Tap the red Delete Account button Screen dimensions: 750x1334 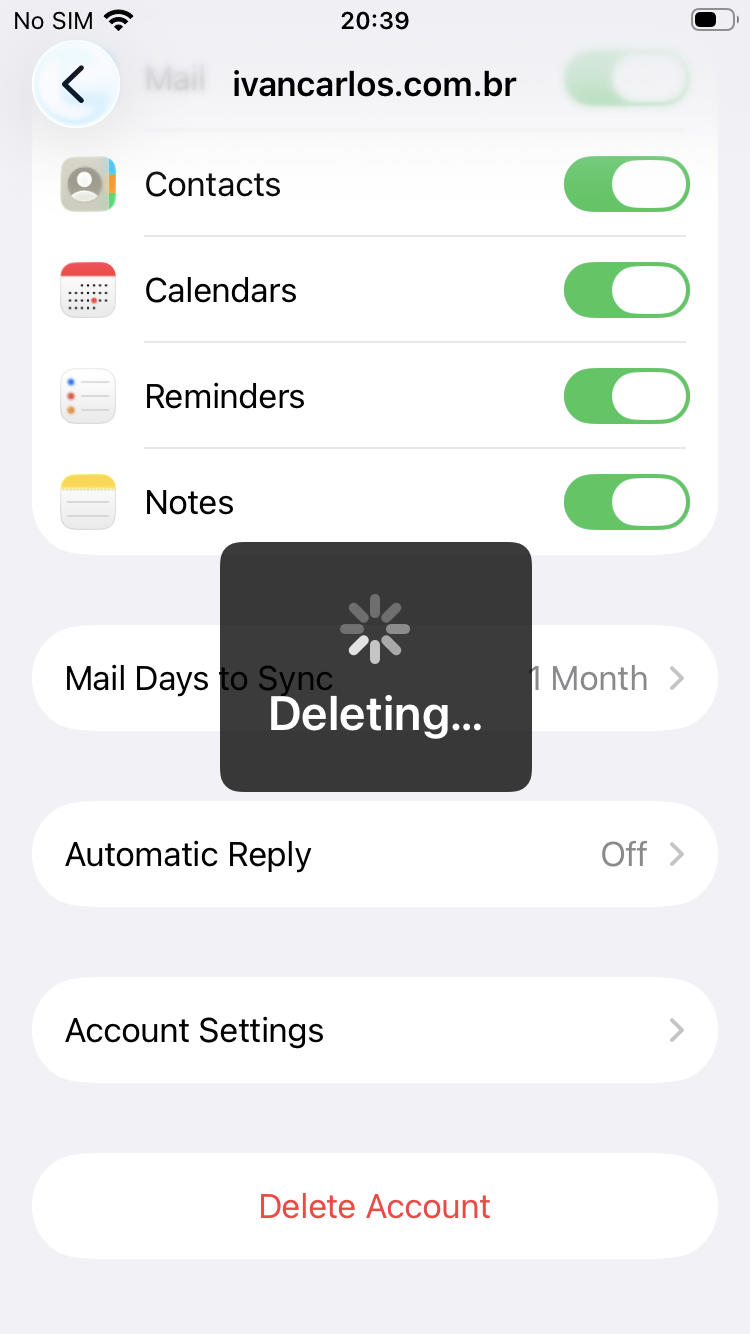click(x=374, y=1207)
